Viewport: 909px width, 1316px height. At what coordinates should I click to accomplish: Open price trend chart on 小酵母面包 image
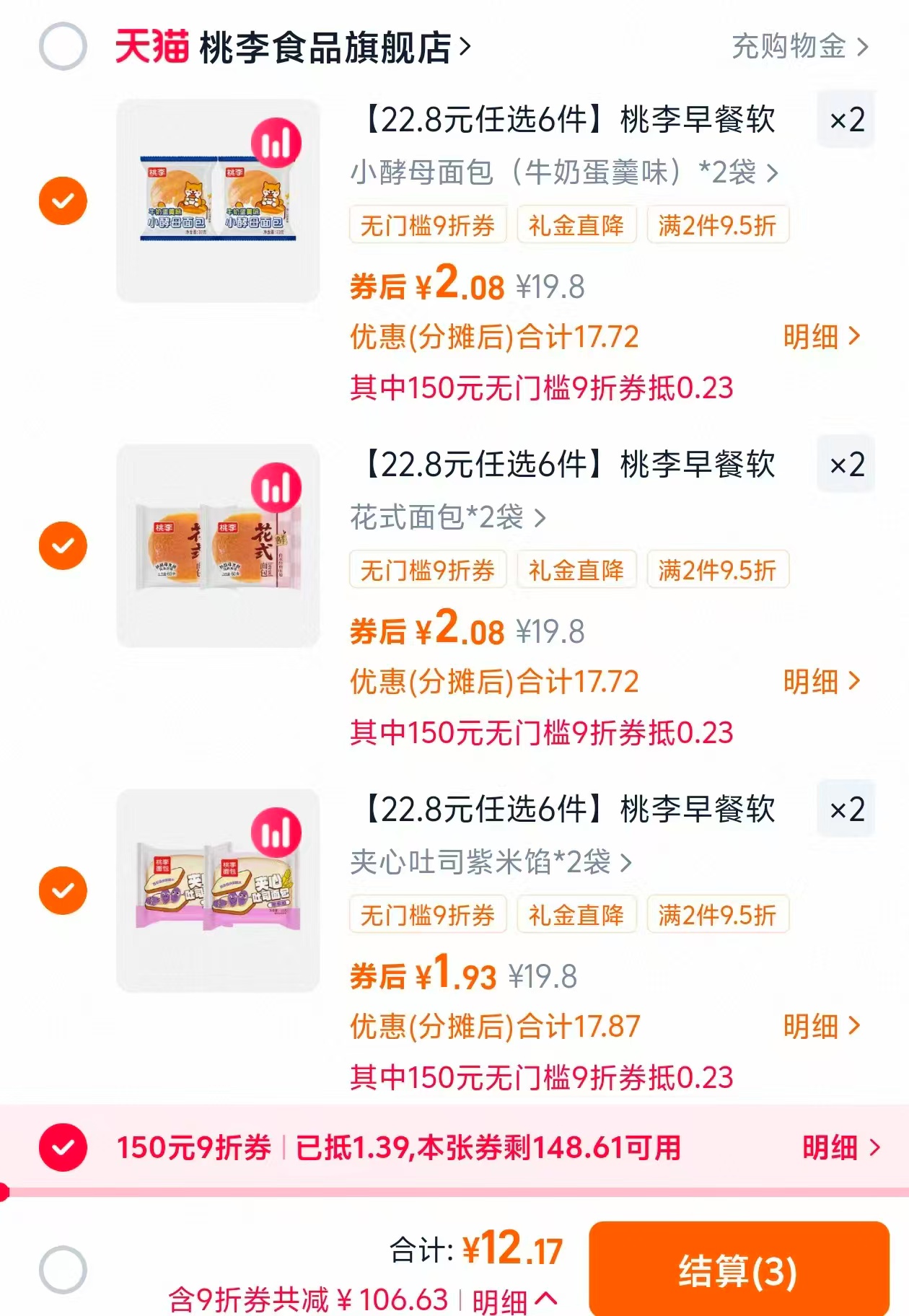pos(276,143)
